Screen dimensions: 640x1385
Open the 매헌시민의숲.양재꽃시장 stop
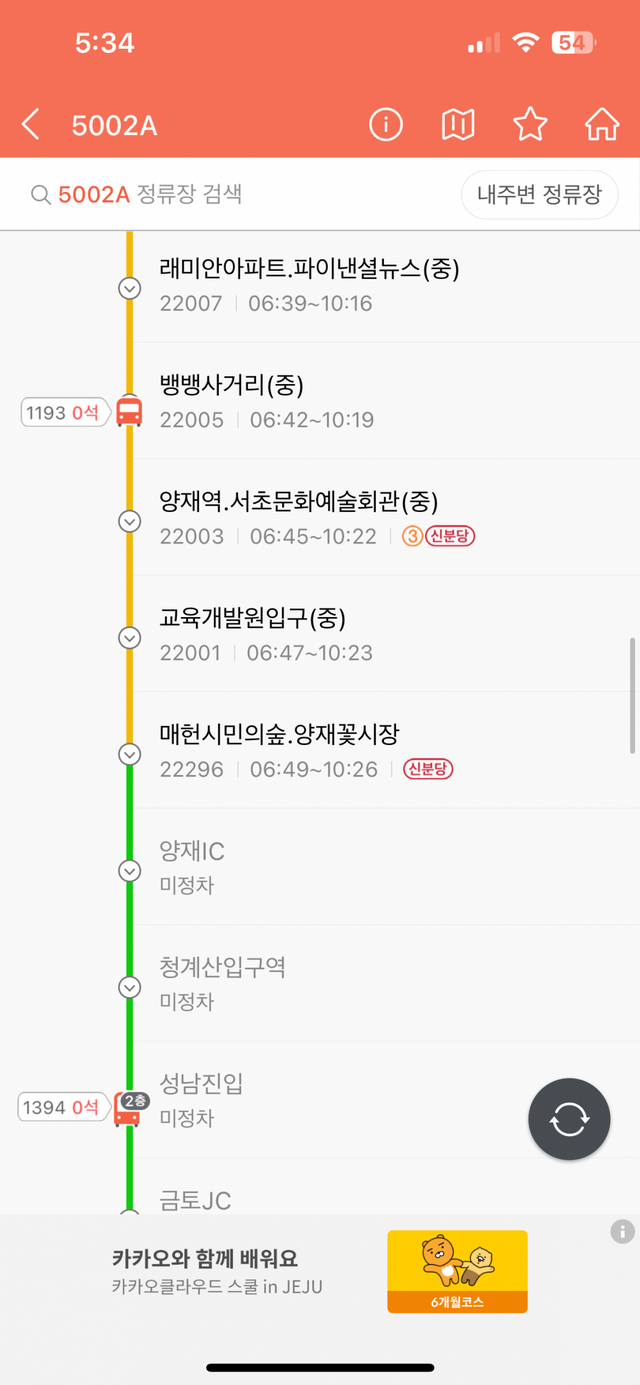tap(385, 750)
